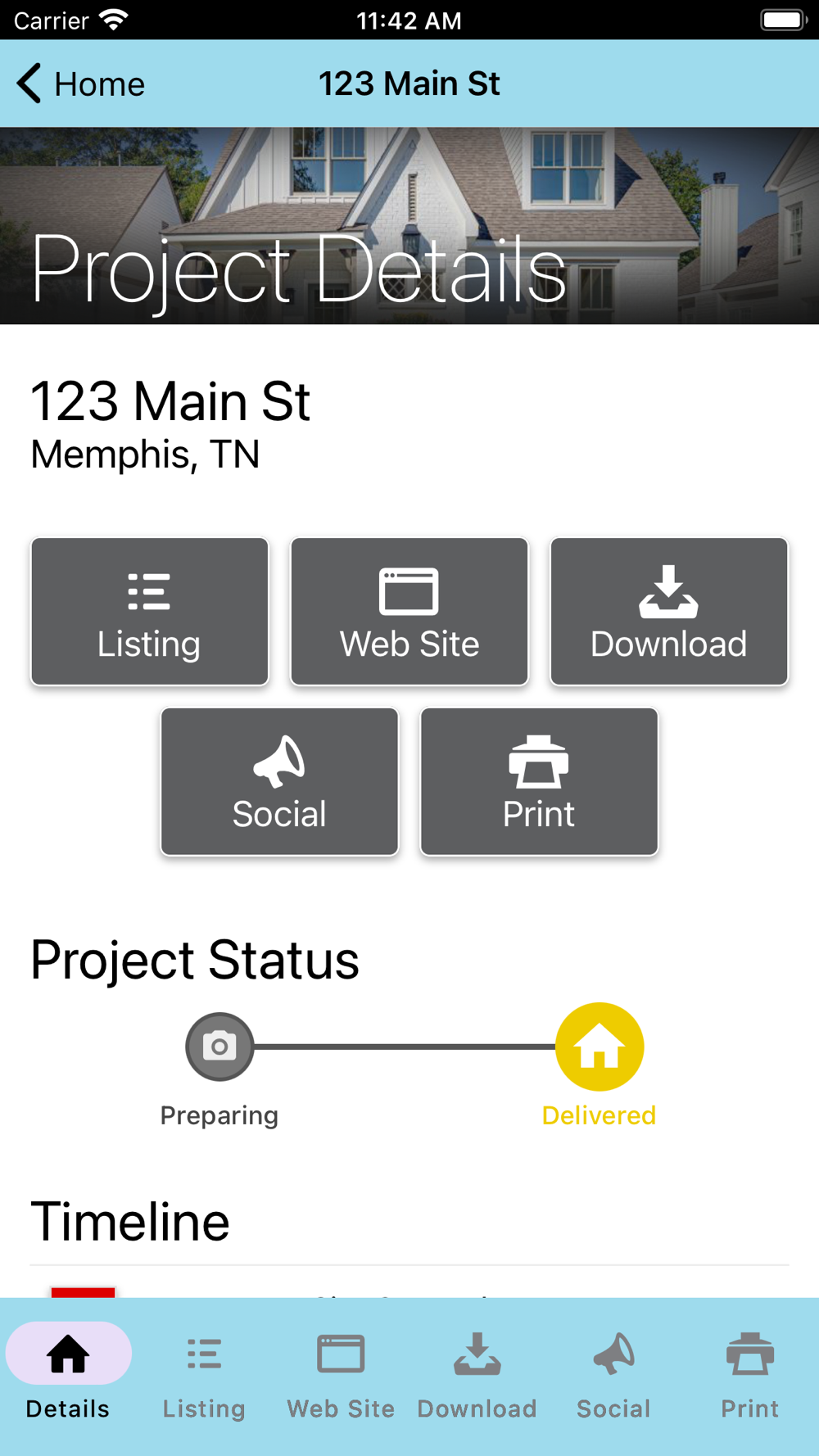Open the Listing tile button
This screenshot has width=819, height=1456.
(x=150, y=612)
